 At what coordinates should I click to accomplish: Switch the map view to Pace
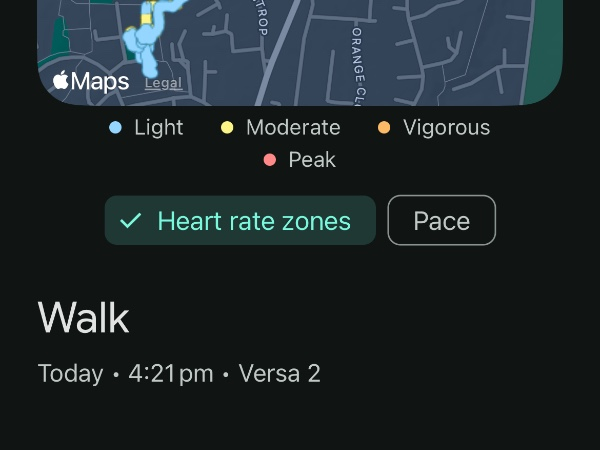441,221
